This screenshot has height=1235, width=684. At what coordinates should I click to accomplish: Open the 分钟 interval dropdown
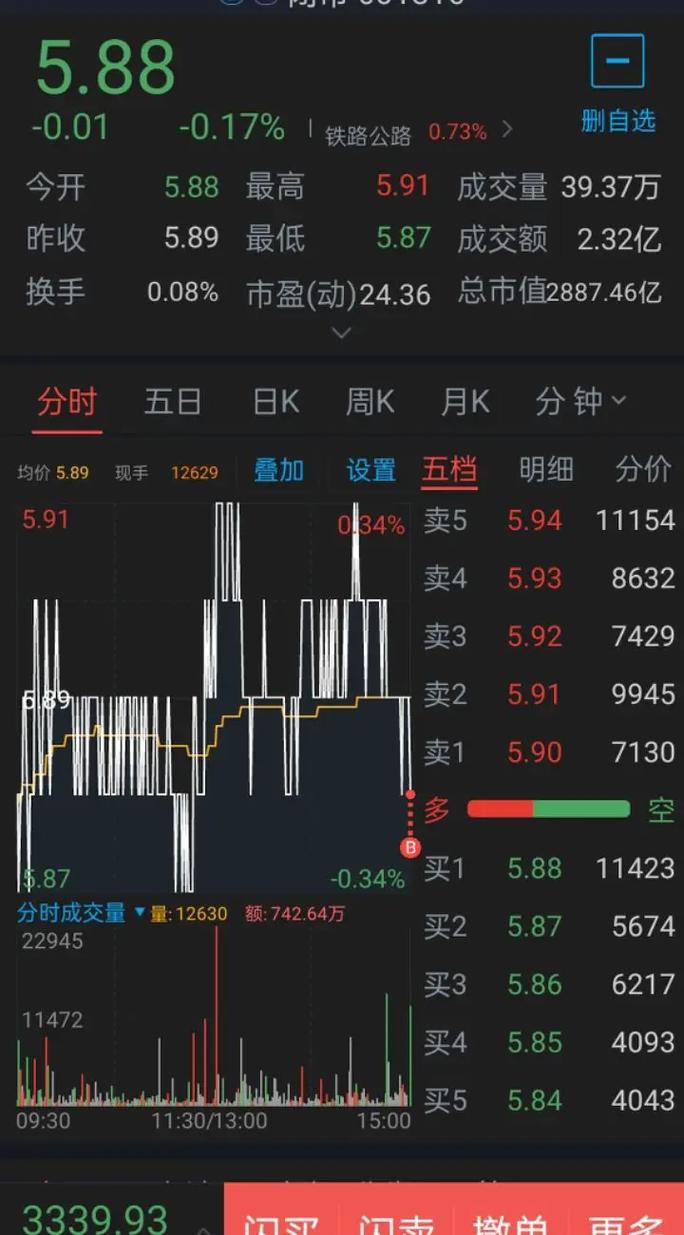click(x=580, y=402)
